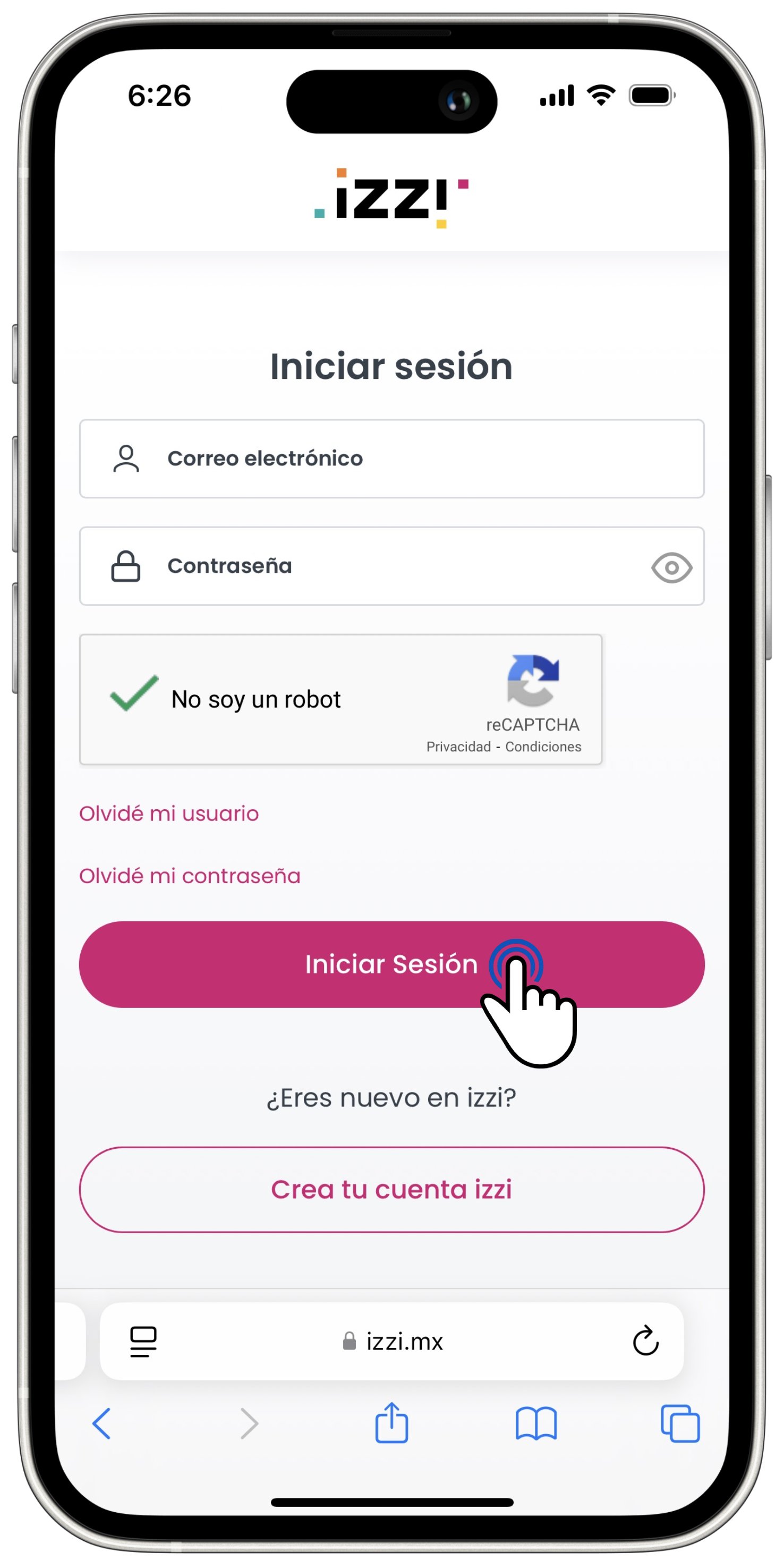Share this page from the toolbar

[391, 1423]
